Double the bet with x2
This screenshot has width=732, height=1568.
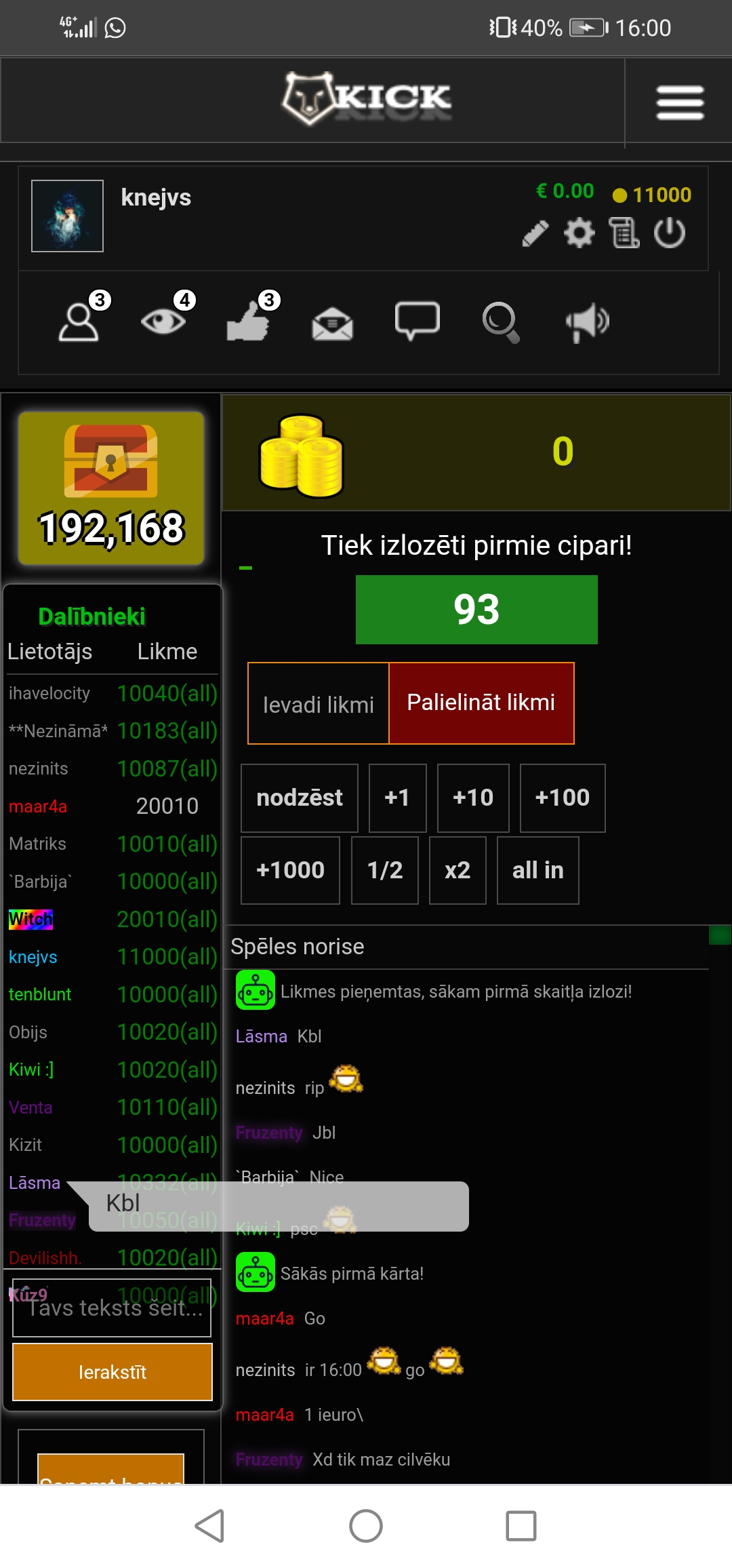coord(457,871)
